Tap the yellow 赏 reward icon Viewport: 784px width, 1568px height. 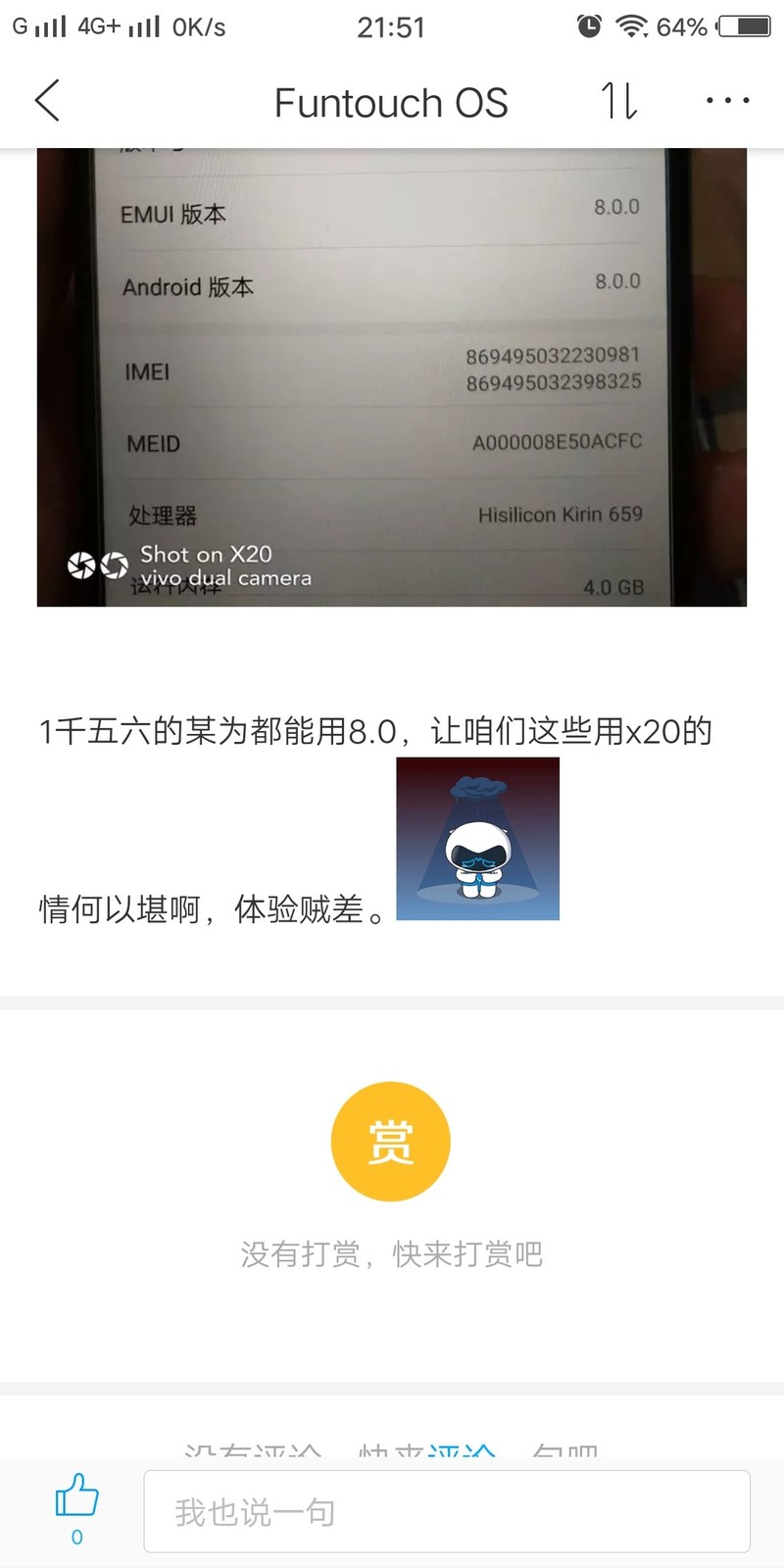coord(390,1141)
